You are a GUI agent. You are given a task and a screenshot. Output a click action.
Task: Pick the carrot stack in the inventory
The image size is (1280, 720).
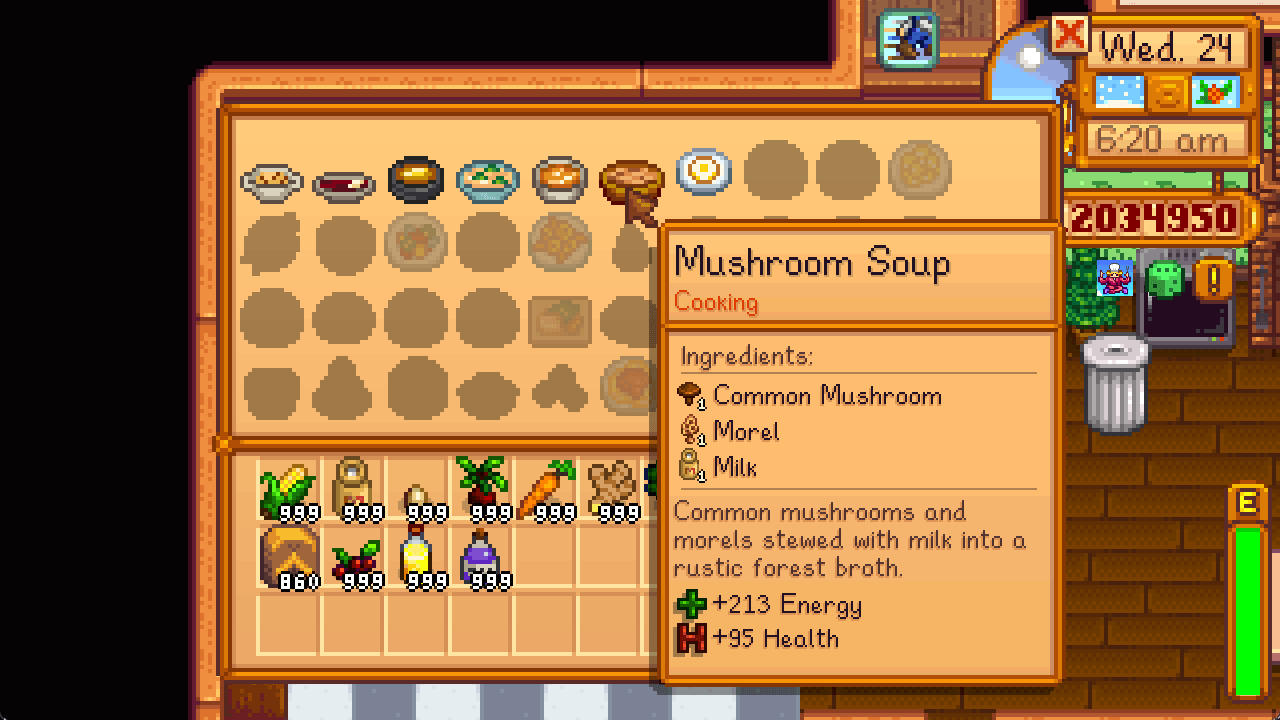point(546,490)
